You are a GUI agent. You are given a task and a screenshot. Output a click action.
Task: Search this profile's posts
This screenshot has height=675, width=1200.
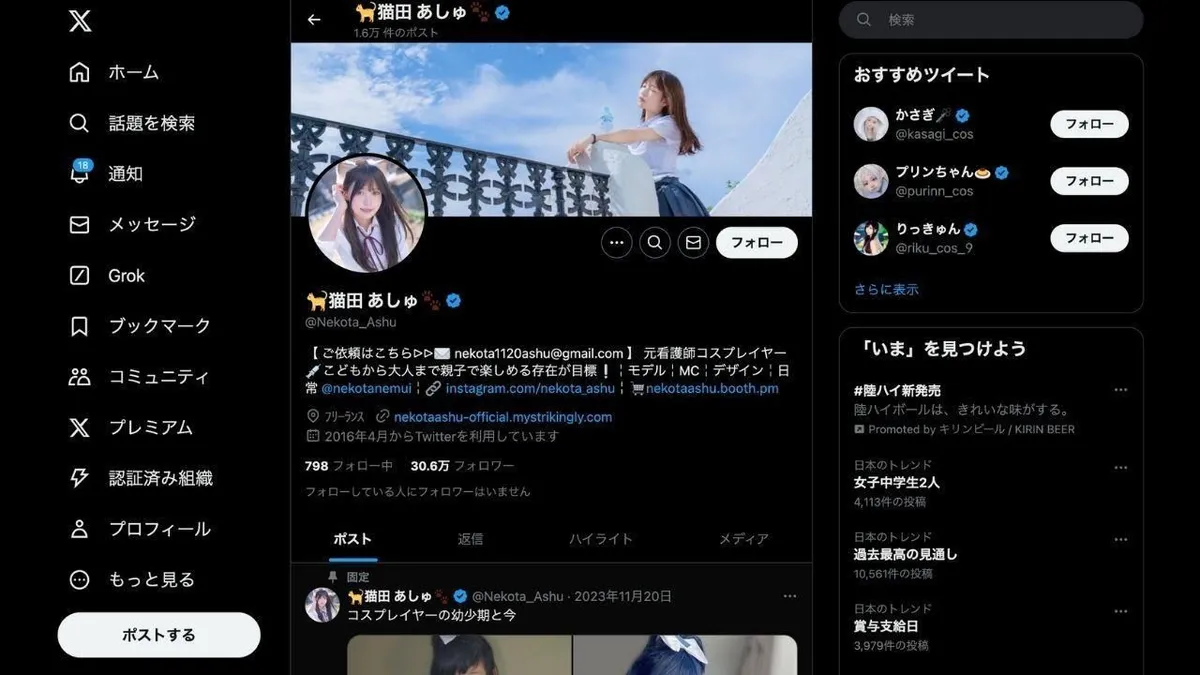coord(655,242)
